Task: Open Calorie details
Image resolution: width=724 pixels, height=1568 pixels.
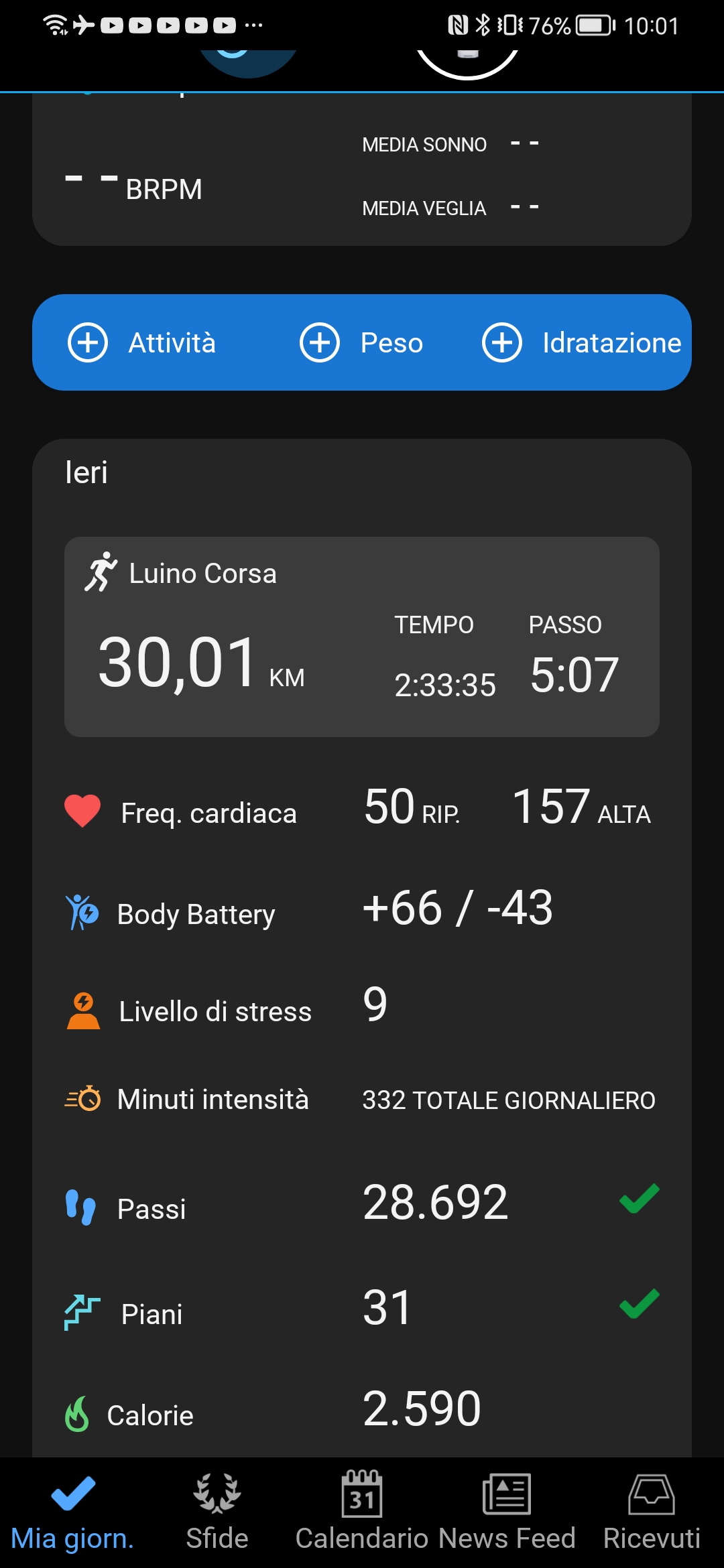Action: click(x=362, y=1412)
